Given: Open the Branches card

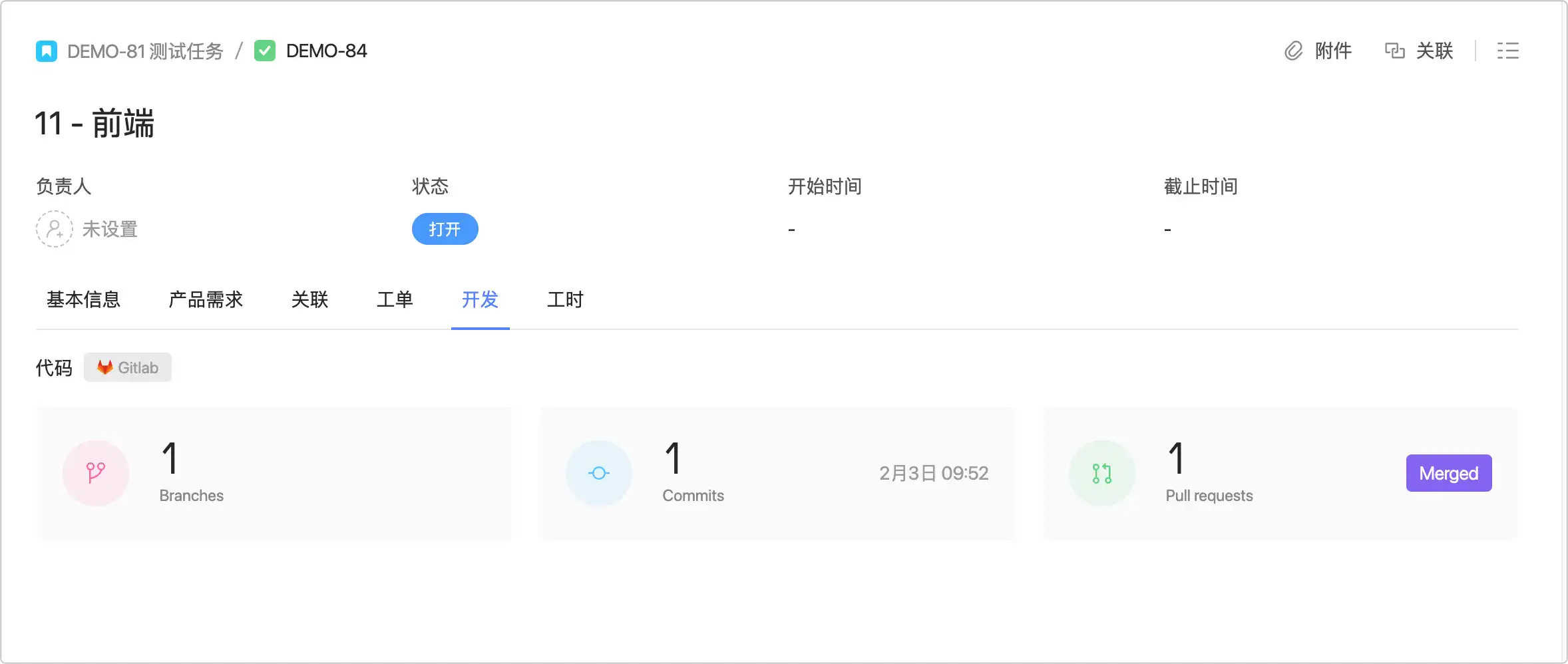Looking at the screenshot, I should coord(274,473).
